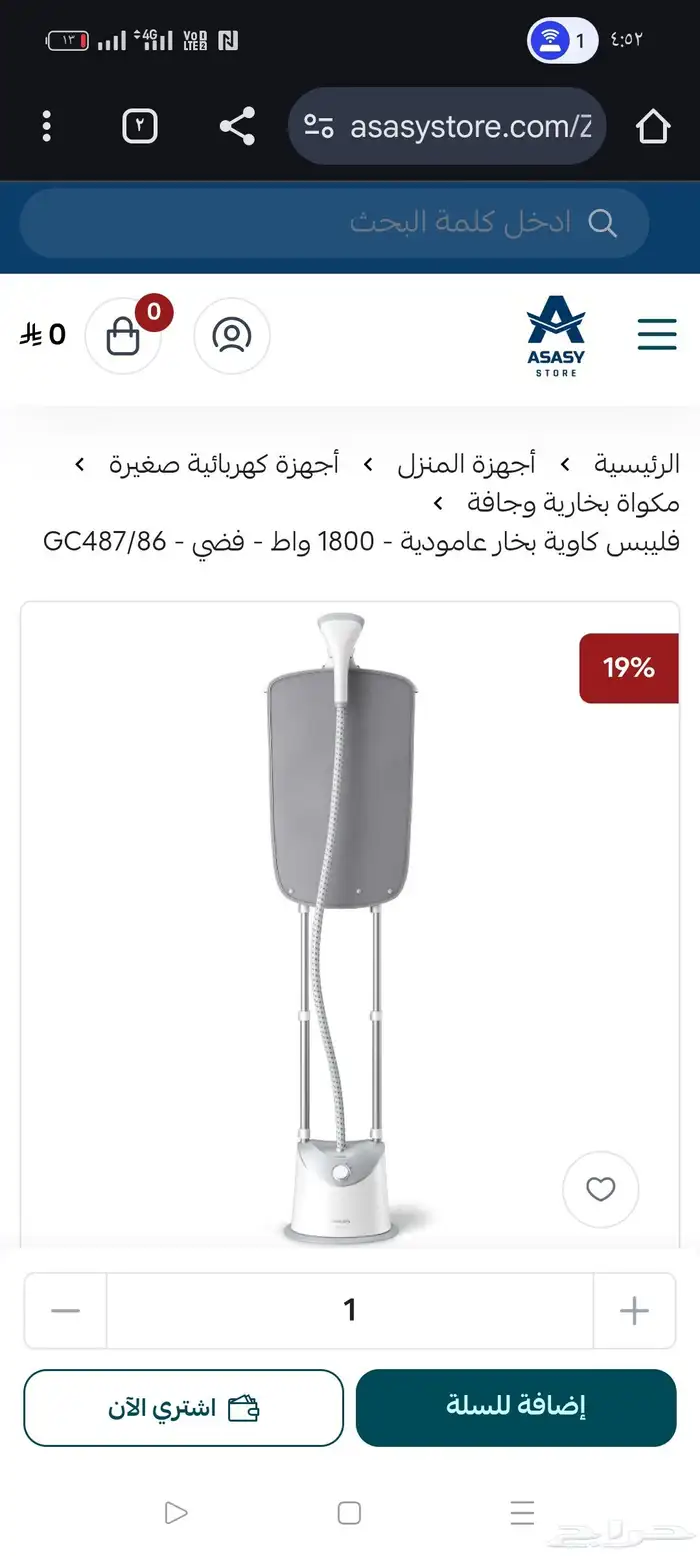Open the shopping cart bag
Image resolution: width=700 pixels, height=1556 pixels.
[x=123, y=336]
